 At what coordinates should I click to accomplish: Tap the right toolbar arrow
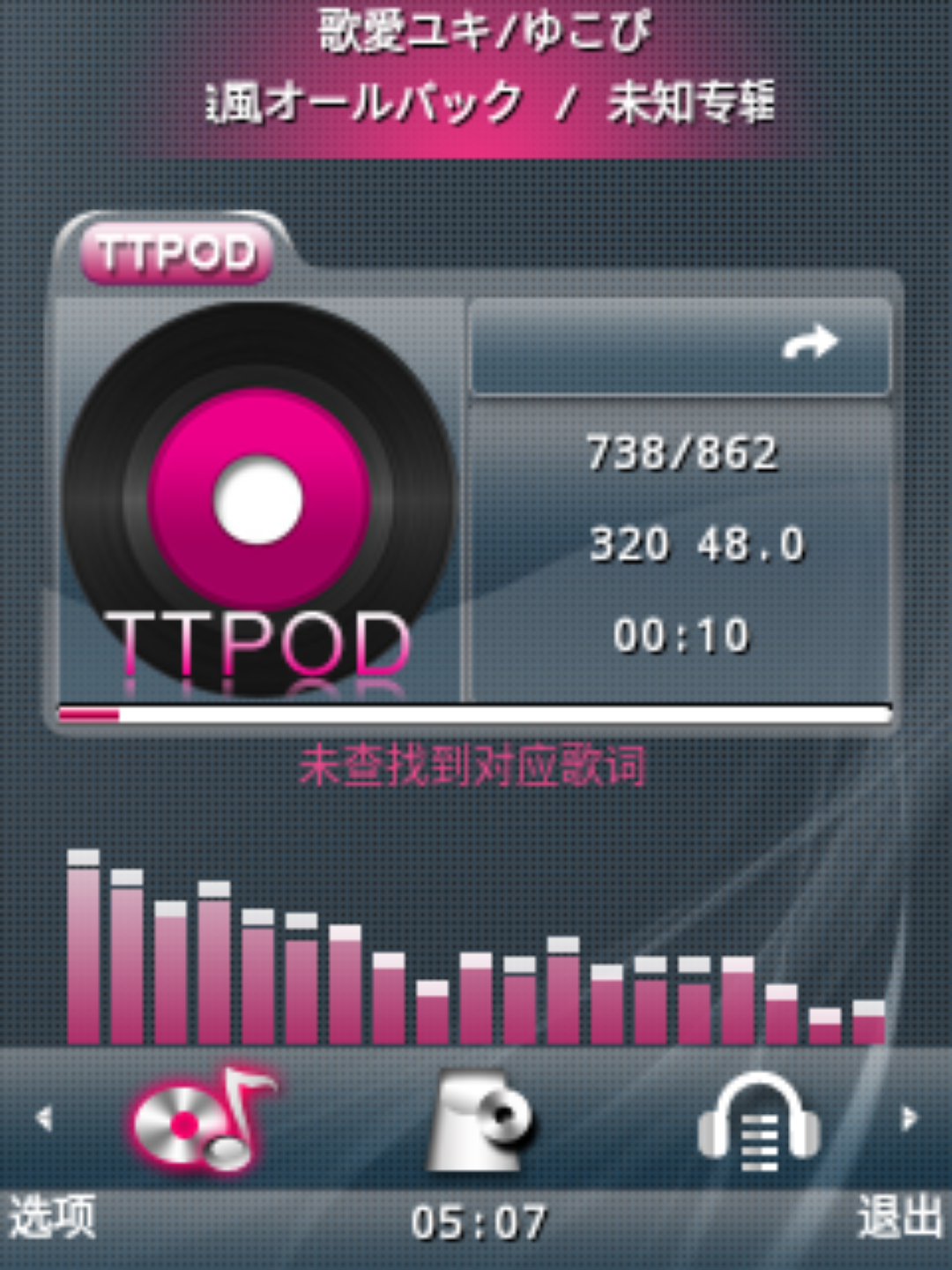pos(910,1118)
